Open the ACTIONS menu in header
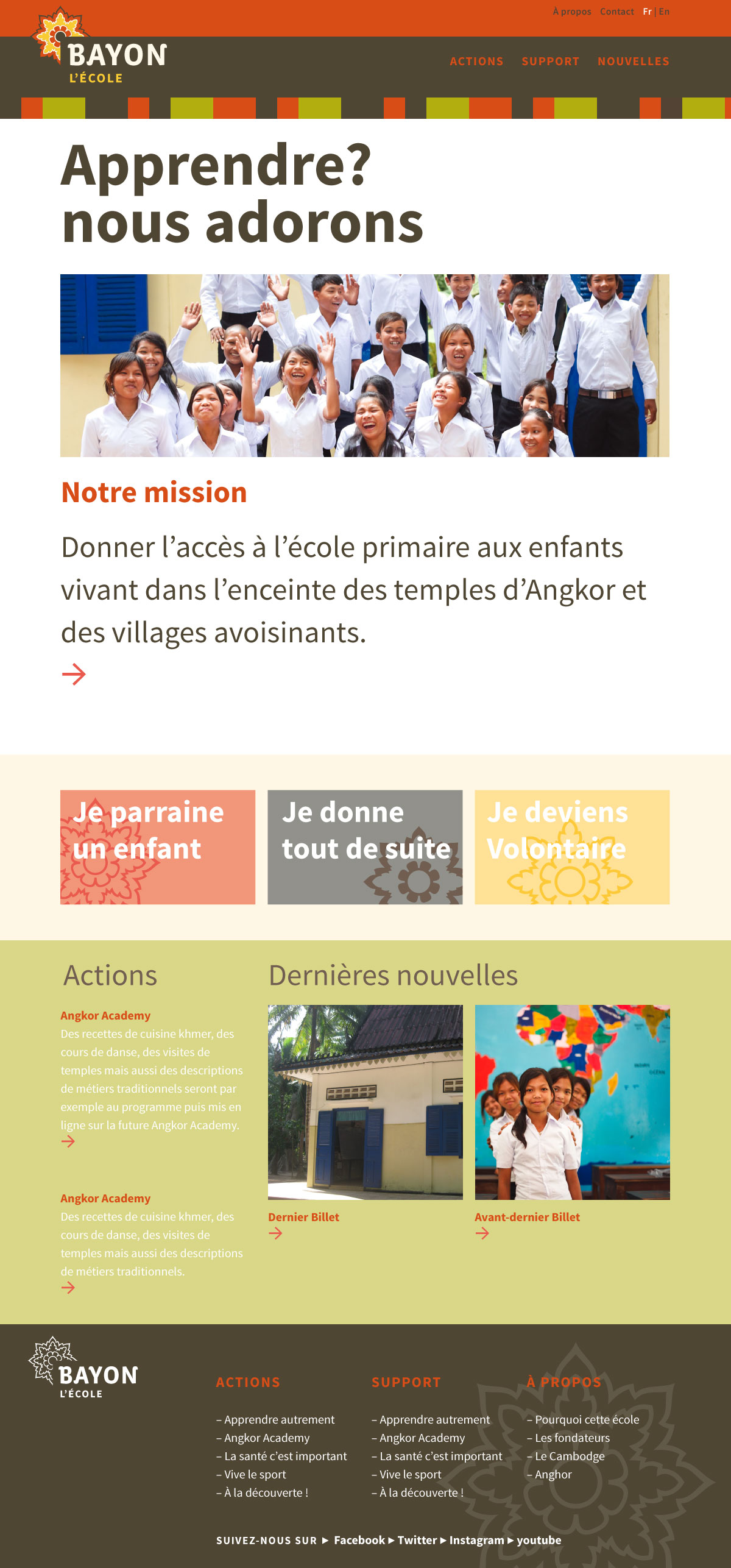 (x=476, y=62)
